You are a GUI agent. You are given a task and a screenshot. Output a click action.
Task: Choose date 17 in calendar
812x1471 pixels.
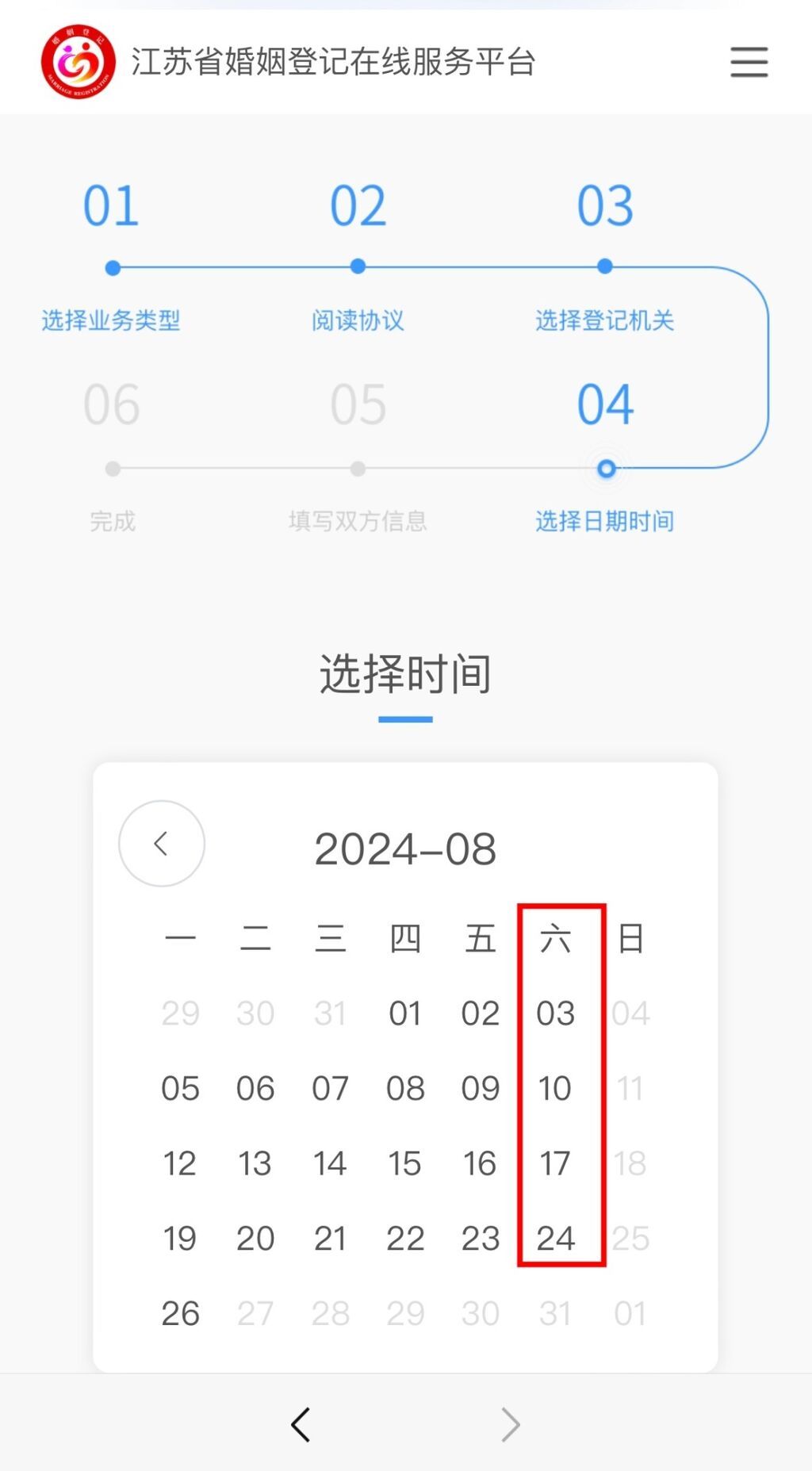[555, 1163]
